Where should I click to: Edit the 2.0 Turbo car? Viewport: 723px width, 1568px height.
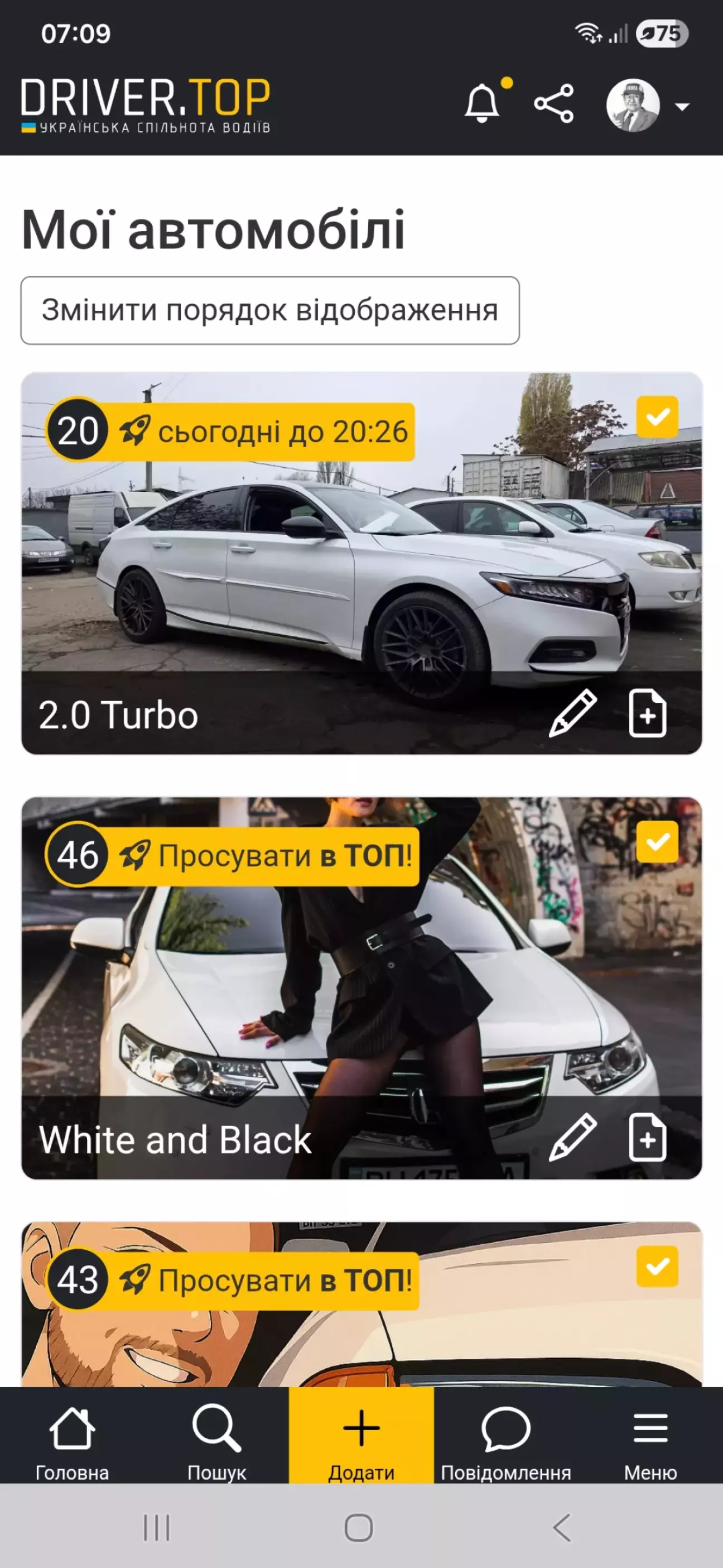click(572, 713)
